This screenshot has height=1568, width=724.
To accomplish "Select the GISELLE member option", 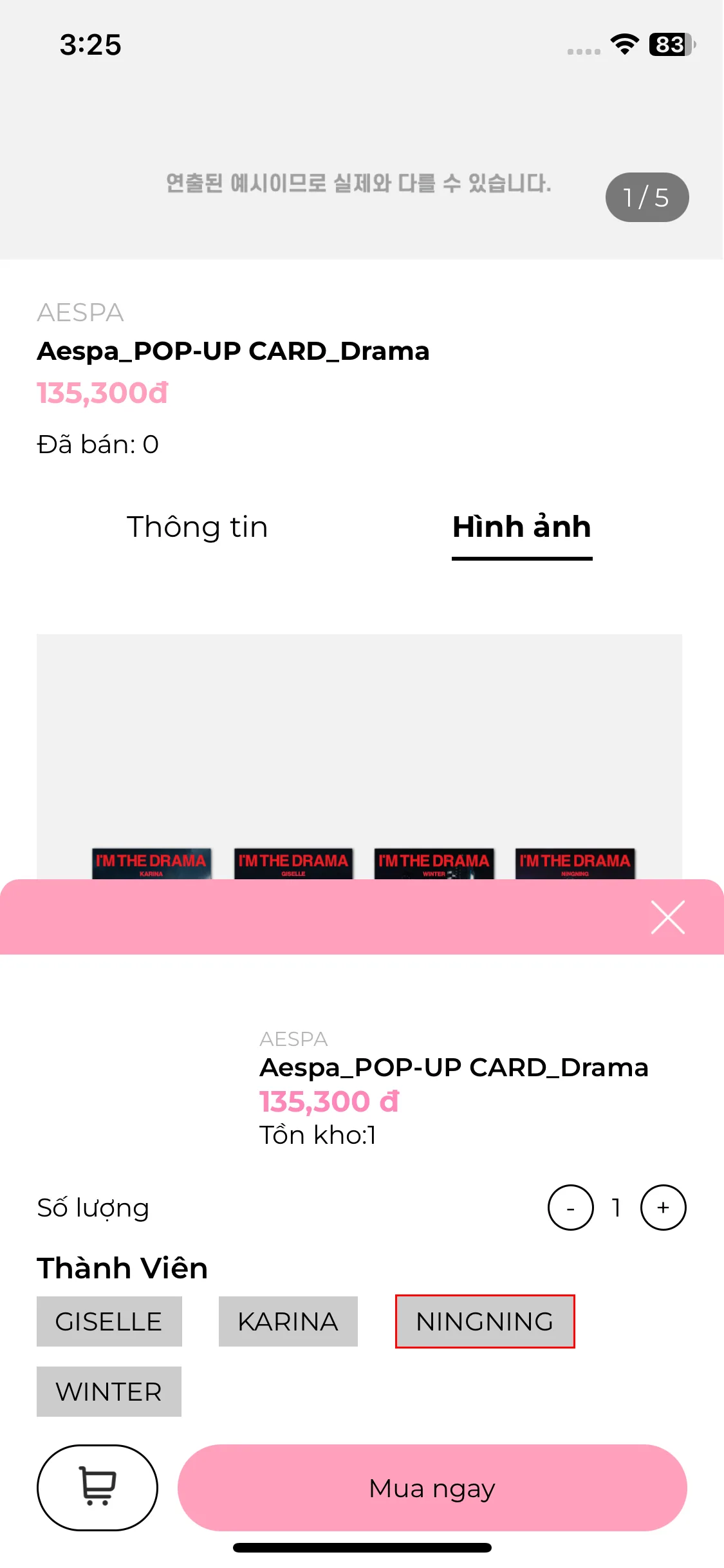I will point(109,1321).
